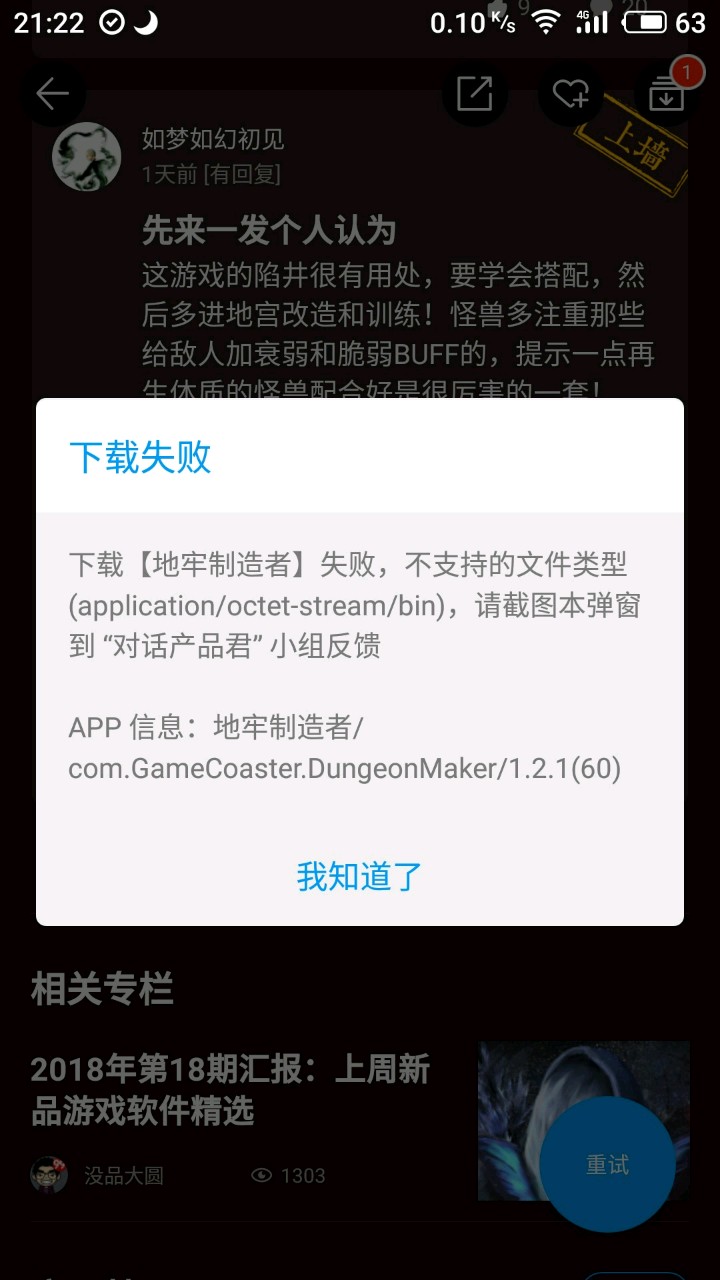The height and width of the screenshot is (1280, 720).
Task: View 如梦如幻初见's profile avatar
Action: pos(87,157)
